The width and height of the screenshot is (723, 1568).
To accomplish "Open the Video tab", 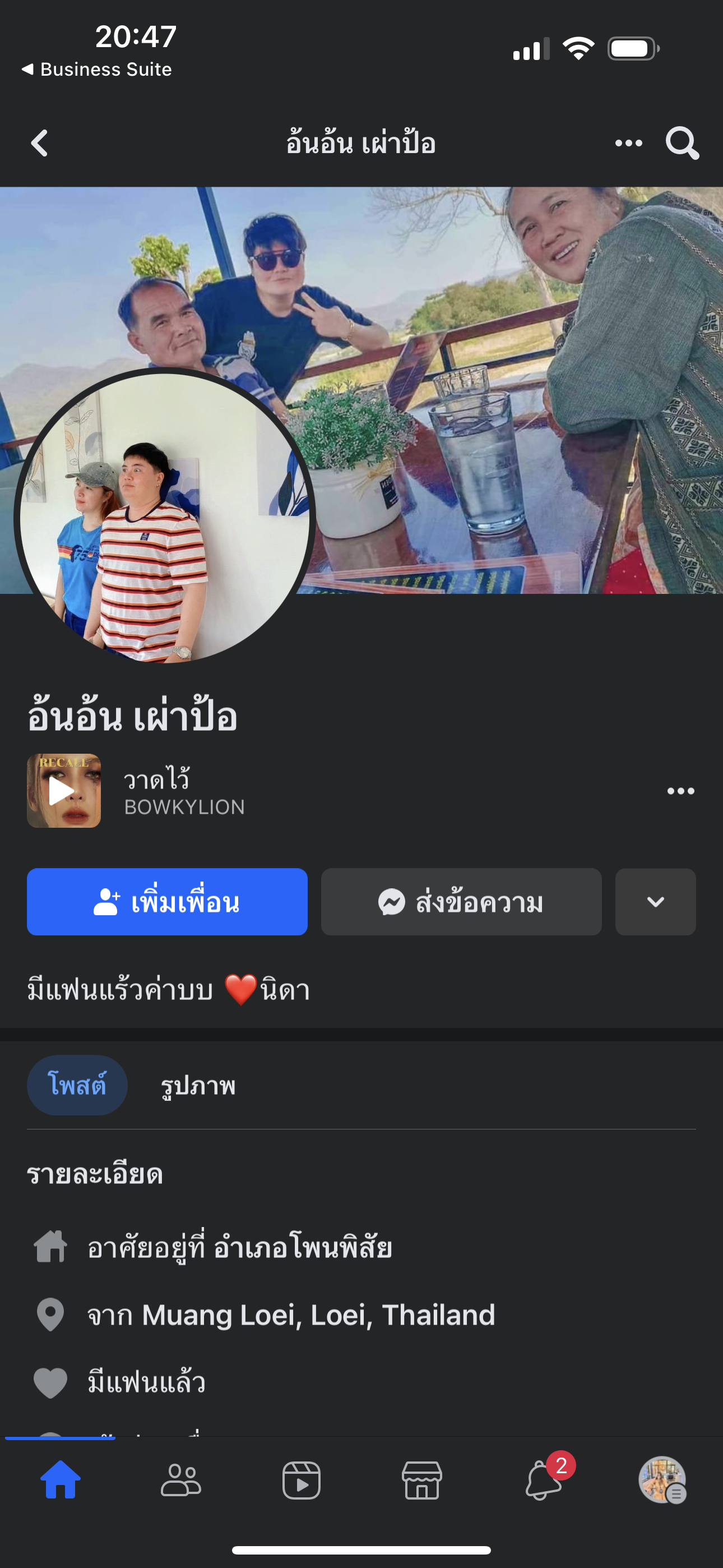I will tap(302, 1480).
